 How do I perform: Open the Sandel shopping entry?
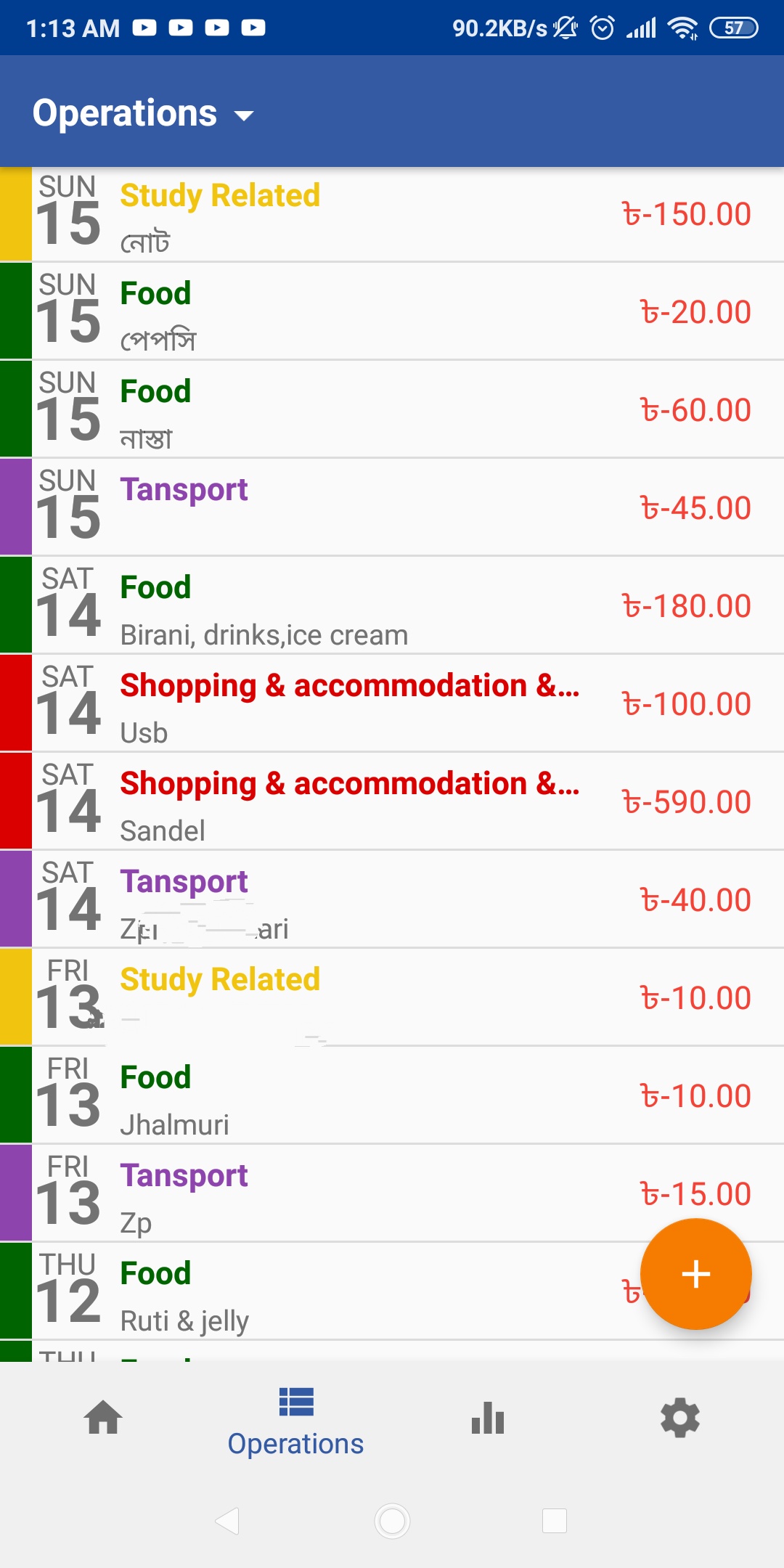(392, 802)
